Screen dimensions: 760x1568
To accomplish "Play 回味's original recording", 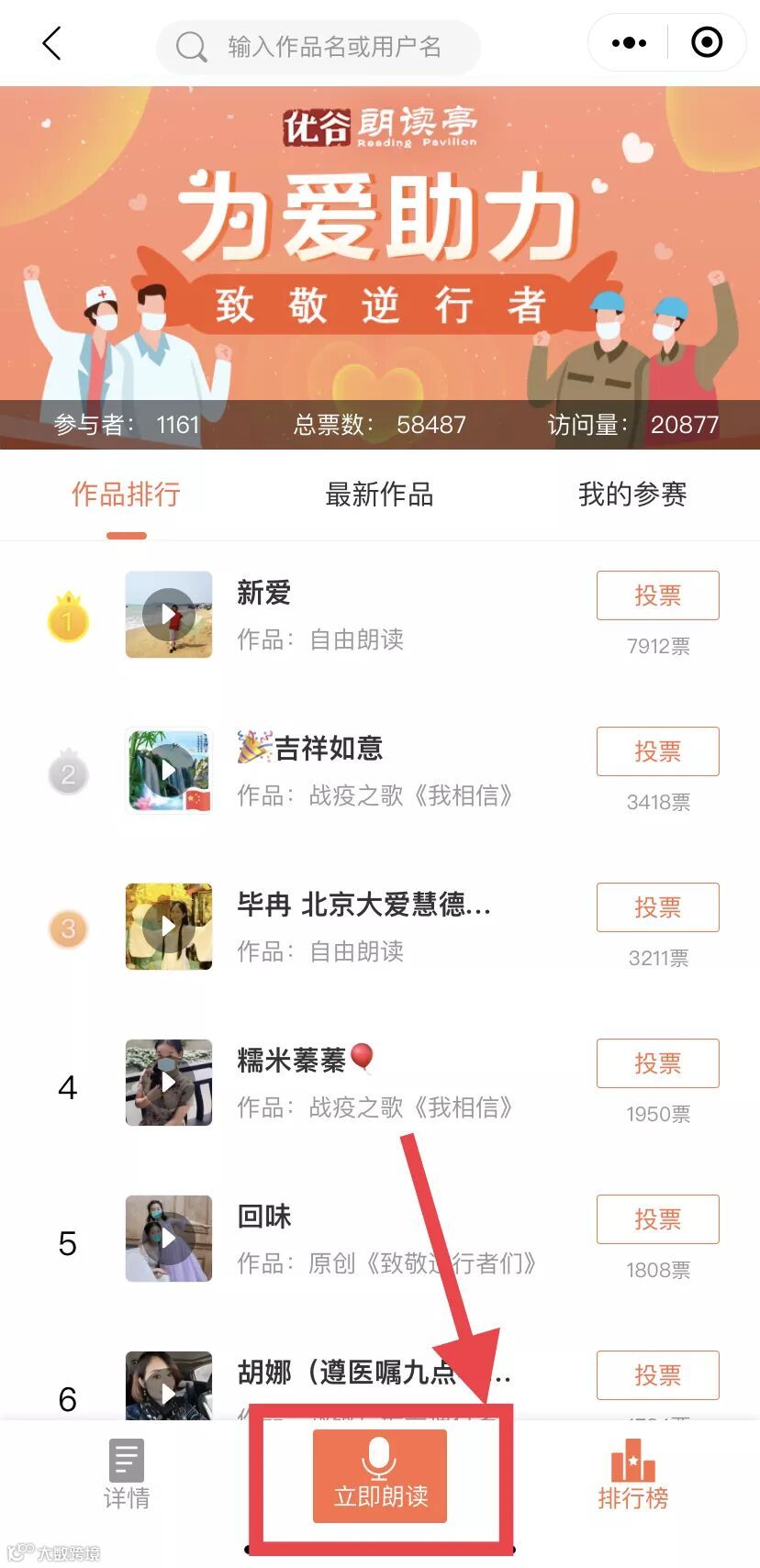I will 169,1239.
